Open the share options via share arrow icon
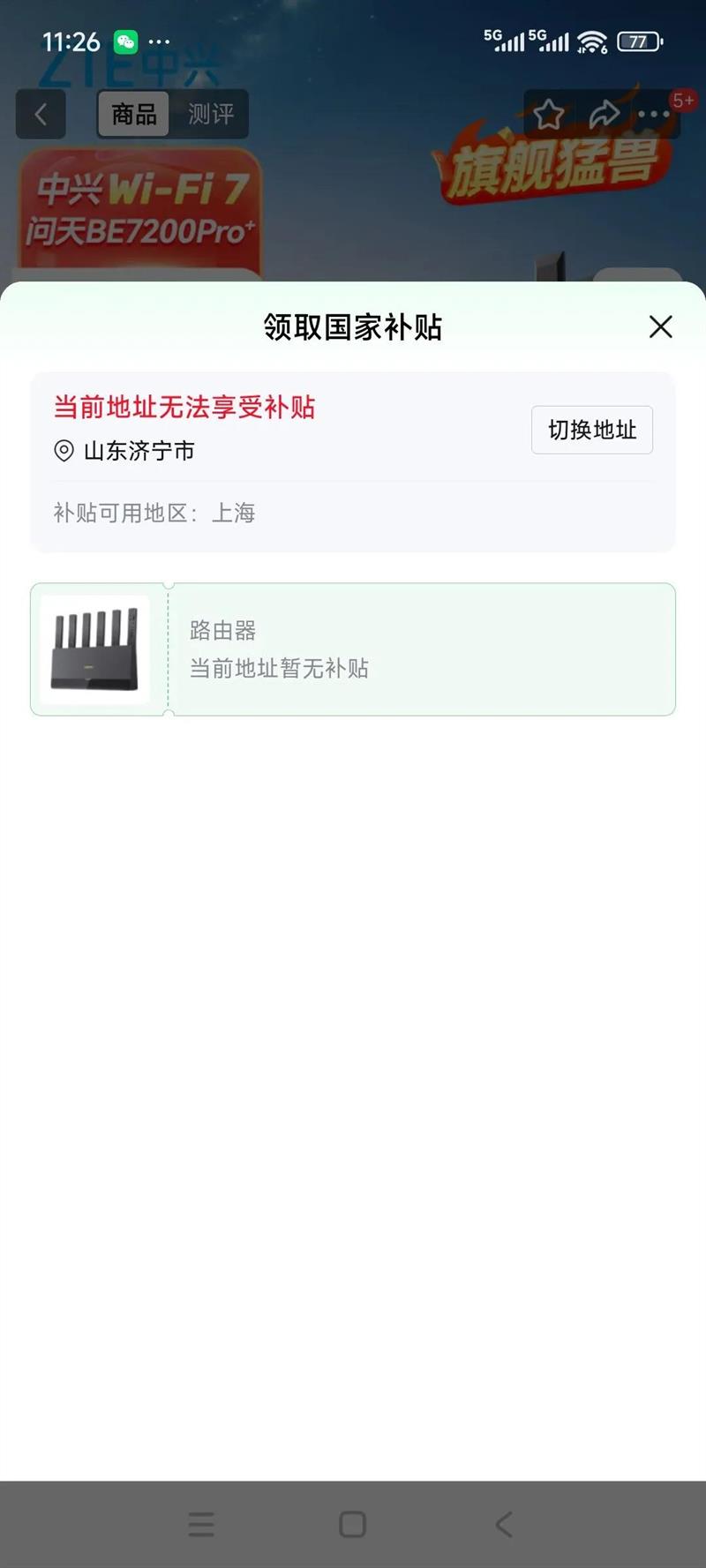 tap(605, 114)
